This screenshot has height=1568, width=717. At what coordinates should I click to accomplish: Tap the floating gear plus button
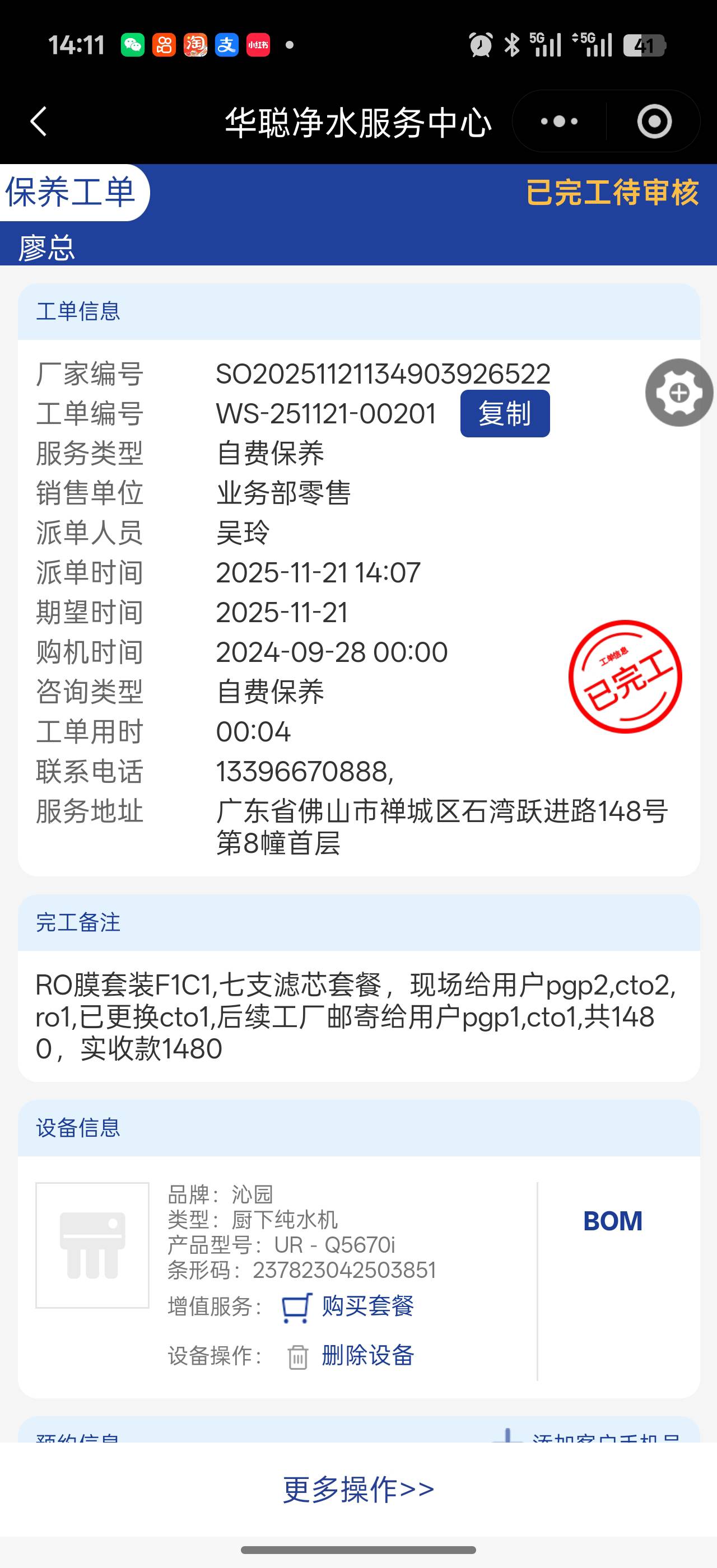[679, 393]
